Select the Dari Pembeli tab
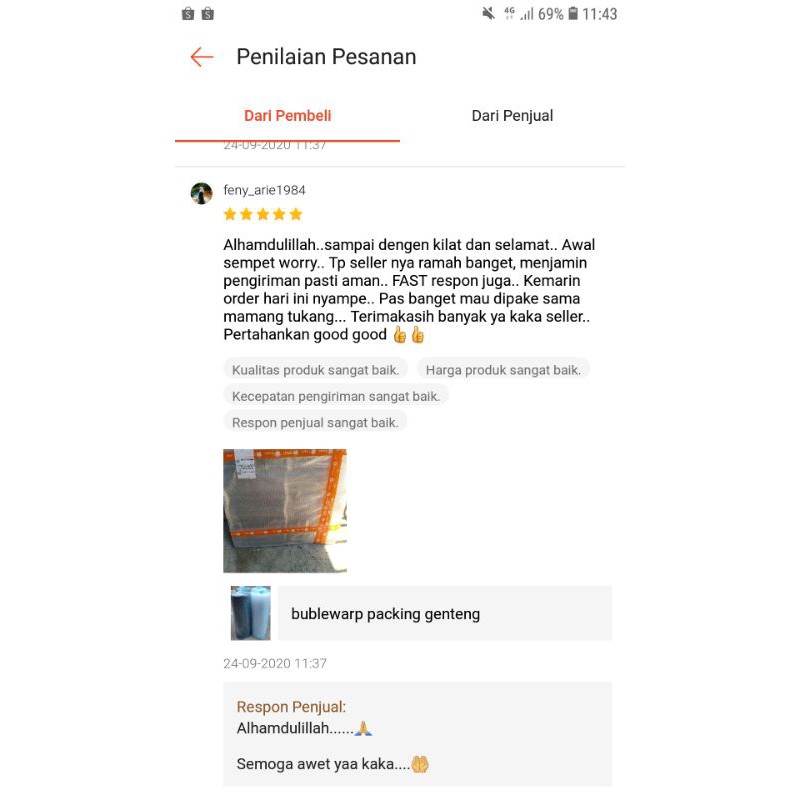This screenshot has height=800, width=800. [x=288, y=116]
